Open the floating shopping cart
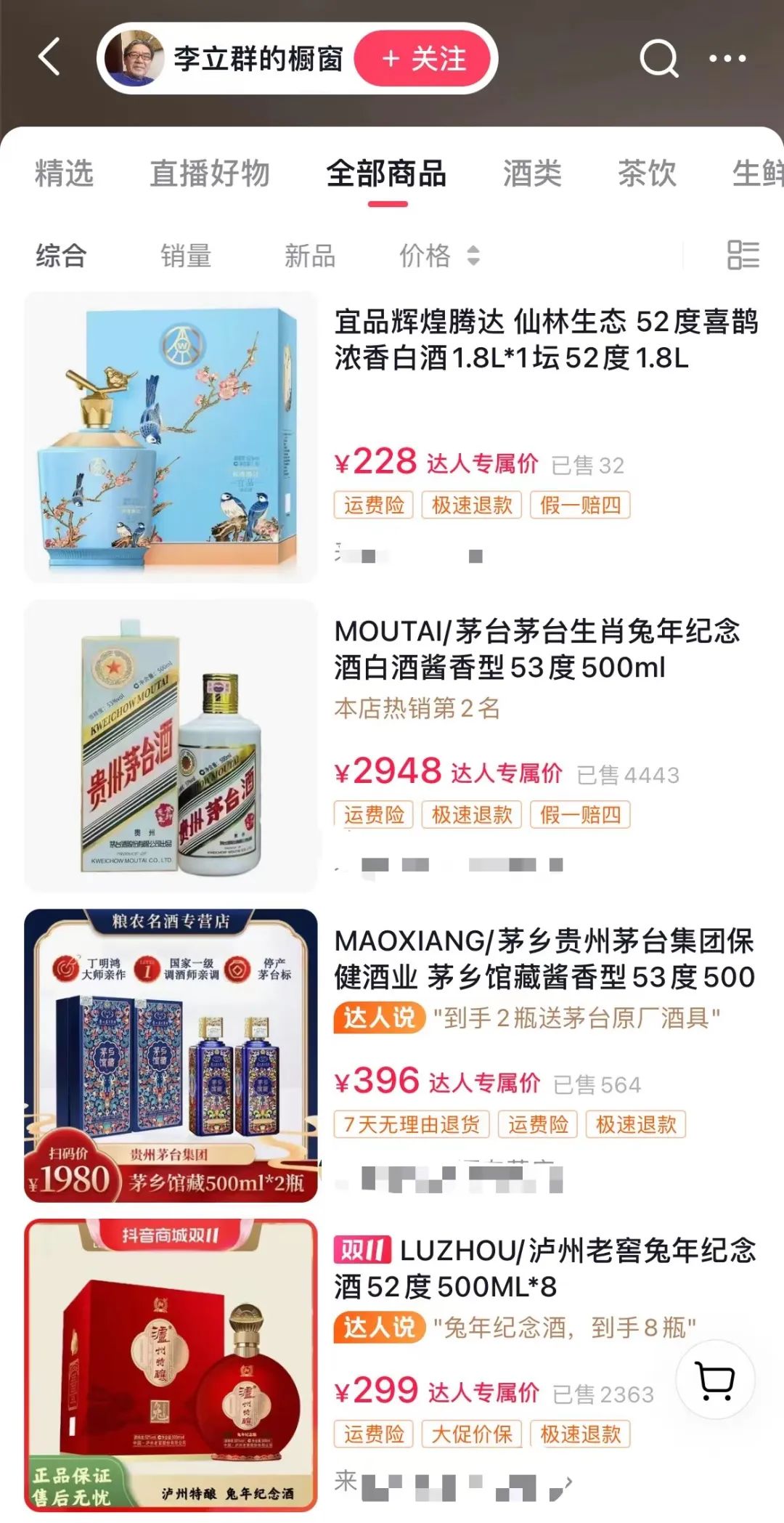 pos(715,1379)
